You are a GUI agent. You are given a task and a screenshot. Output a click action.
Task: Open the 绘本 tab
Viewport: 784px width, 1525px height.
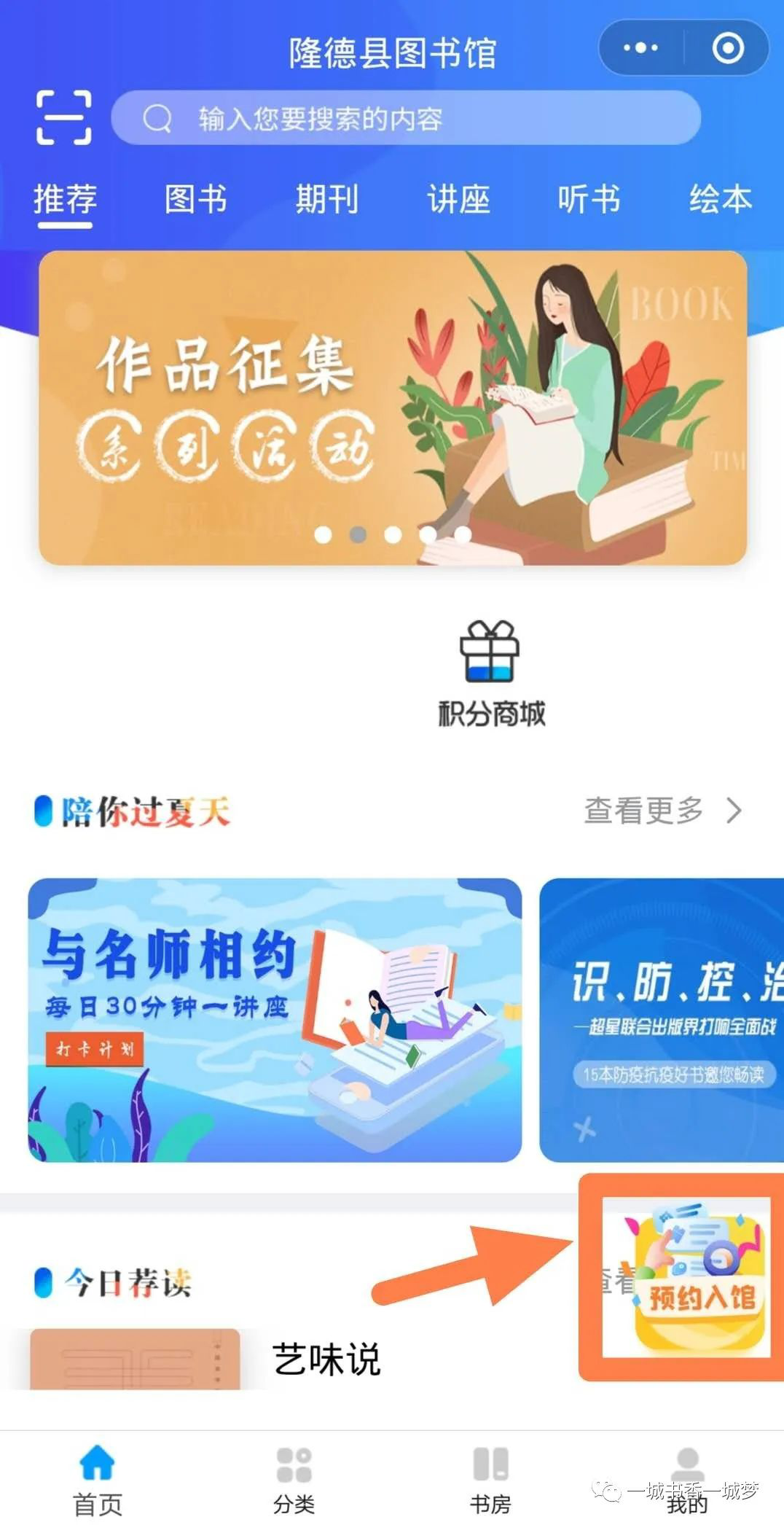click(x=721, y=199)
